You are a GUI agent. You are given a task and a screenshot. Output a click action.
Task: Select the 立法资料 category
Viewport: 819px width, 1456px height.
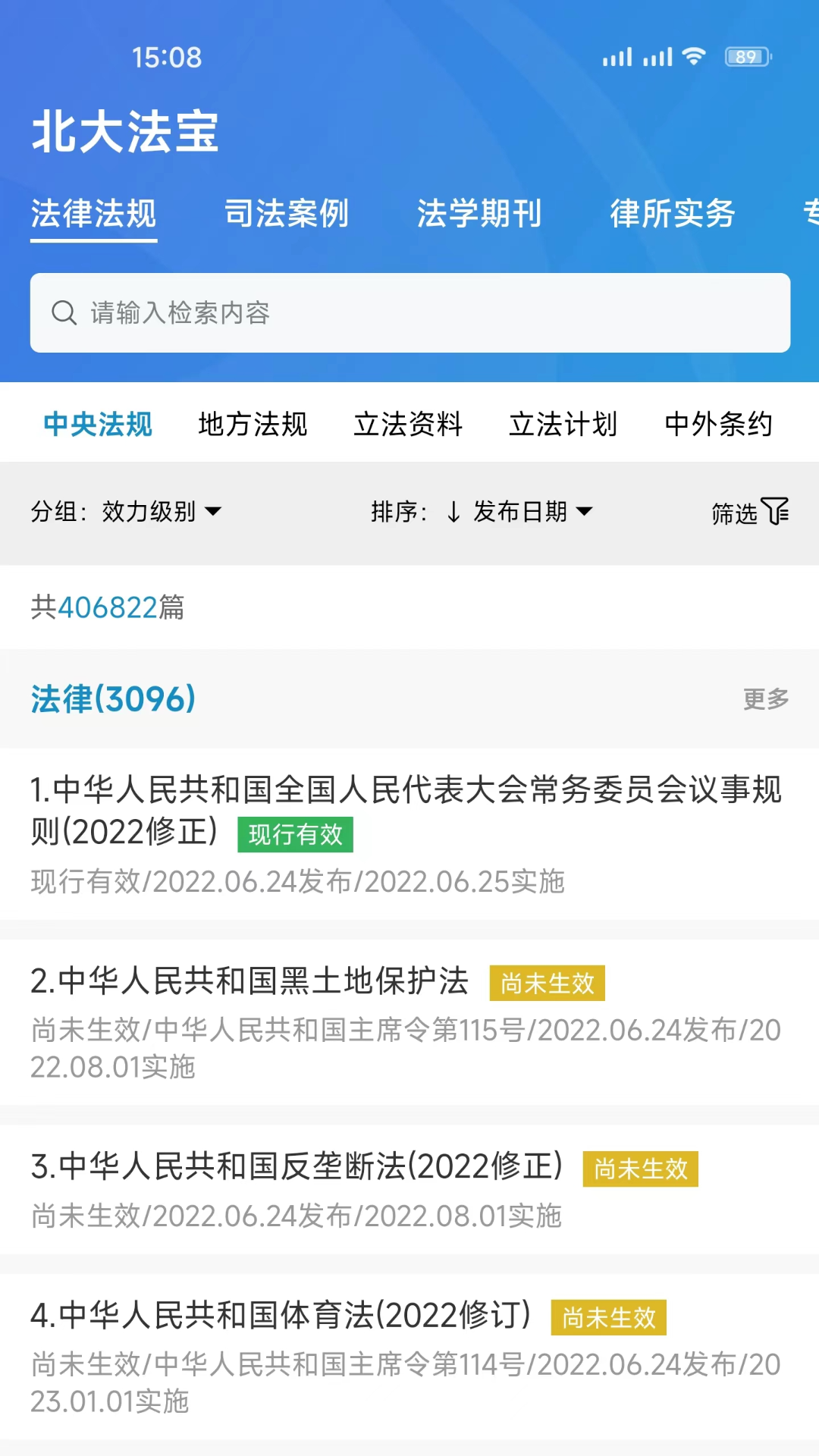(409, 425)
